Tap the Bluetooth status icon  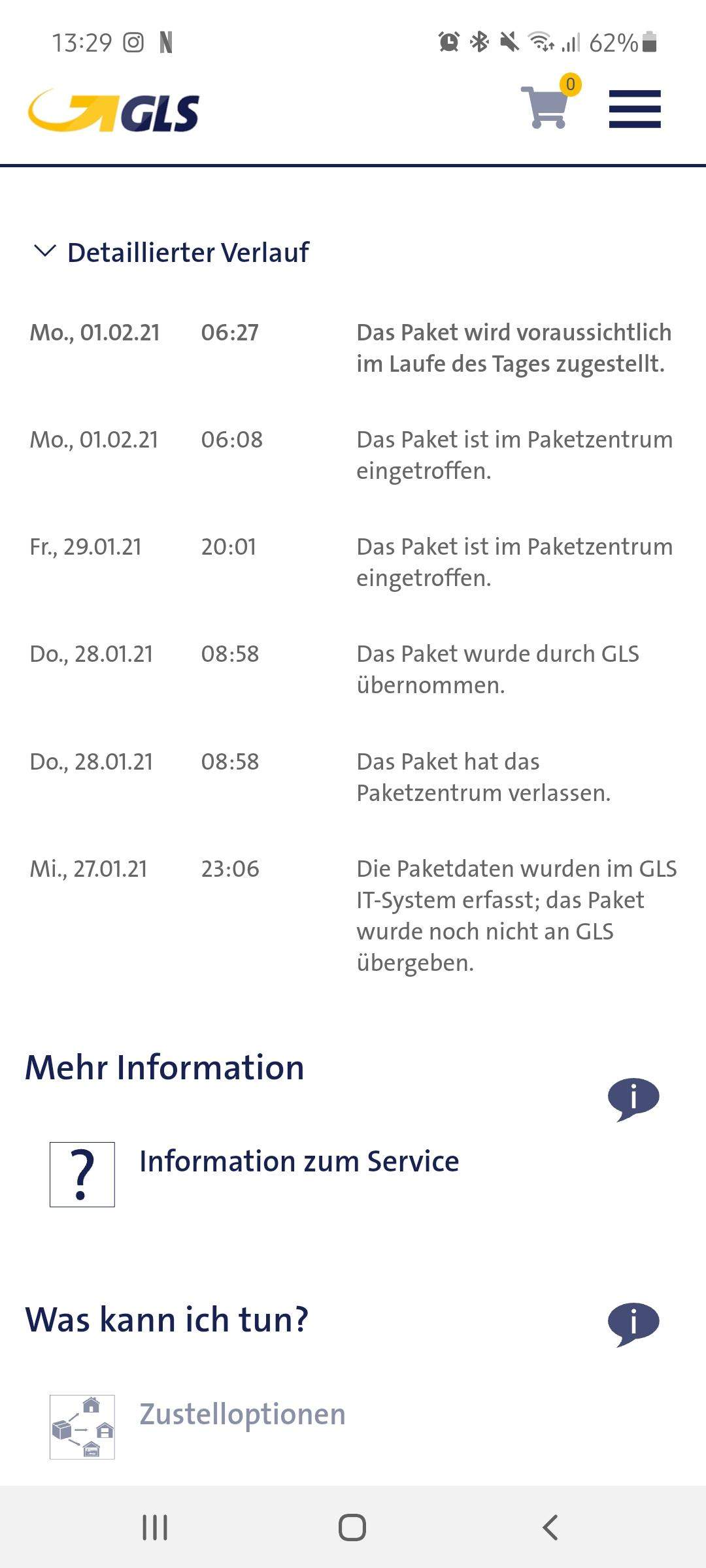479,42
